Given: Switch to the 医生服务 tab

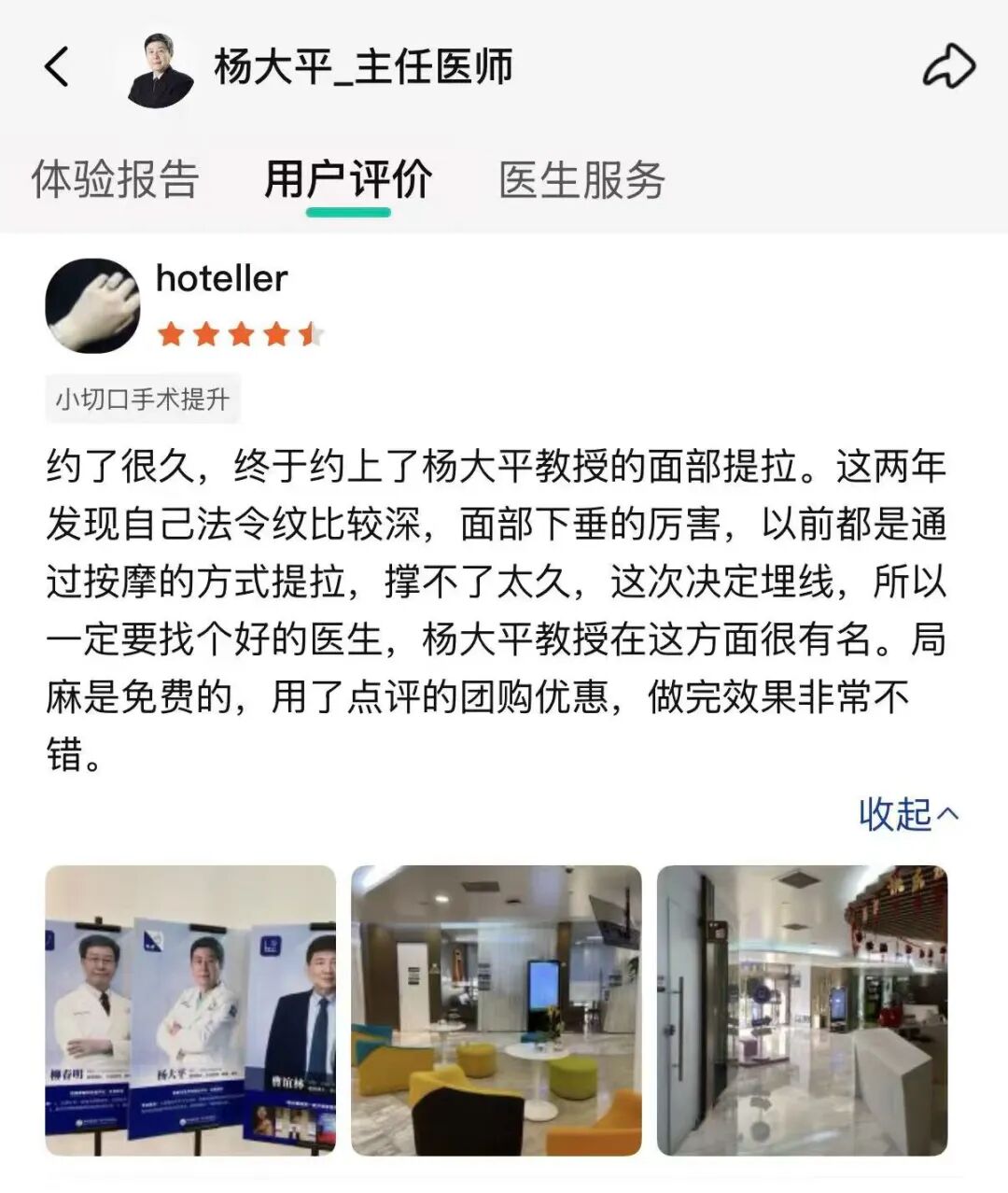Looking at the screenshot, I should tap(581, 179).
